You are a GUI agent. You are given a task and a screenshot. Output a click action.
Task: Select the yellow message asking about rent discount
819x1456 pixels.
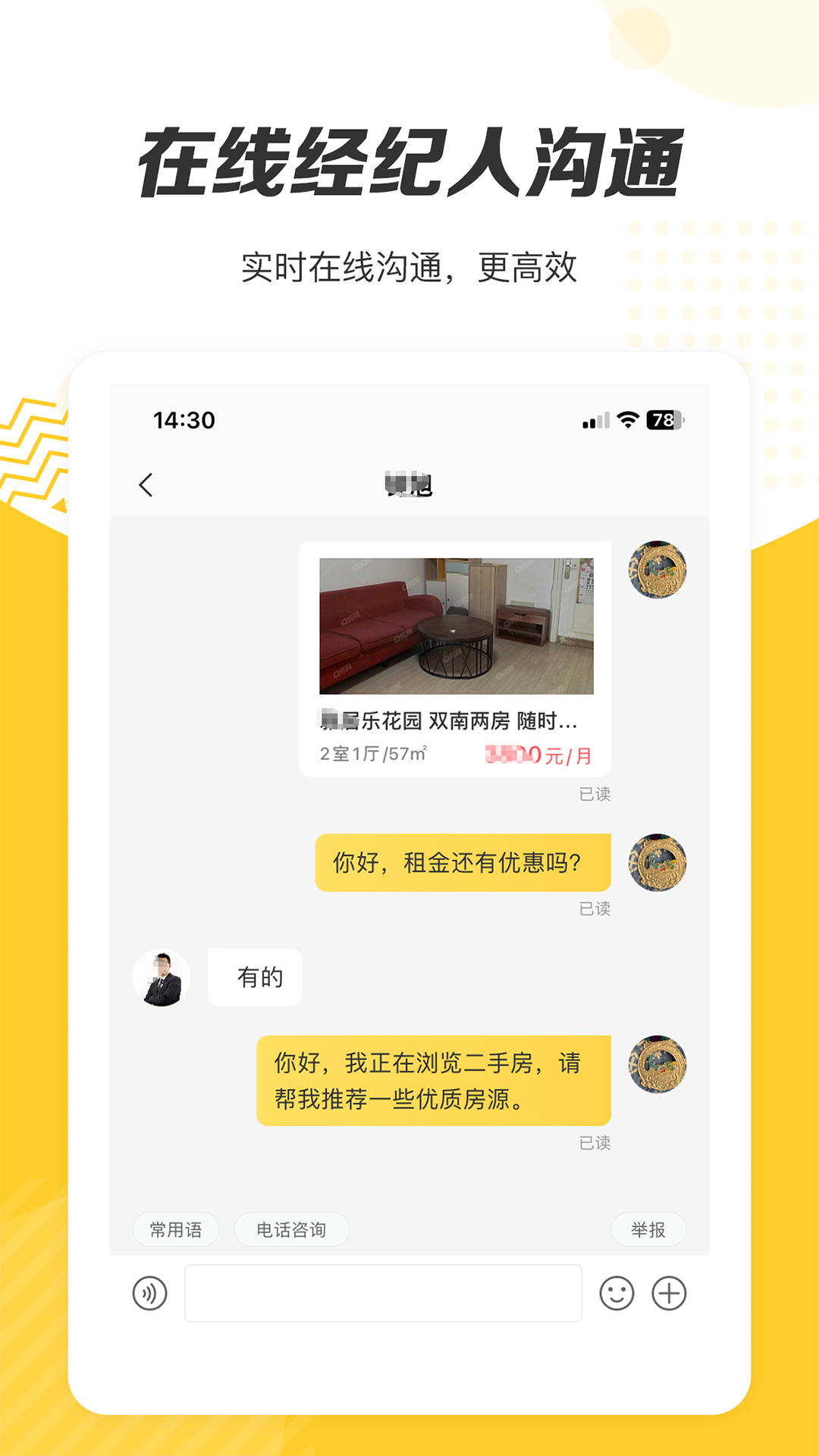[461, 862]
